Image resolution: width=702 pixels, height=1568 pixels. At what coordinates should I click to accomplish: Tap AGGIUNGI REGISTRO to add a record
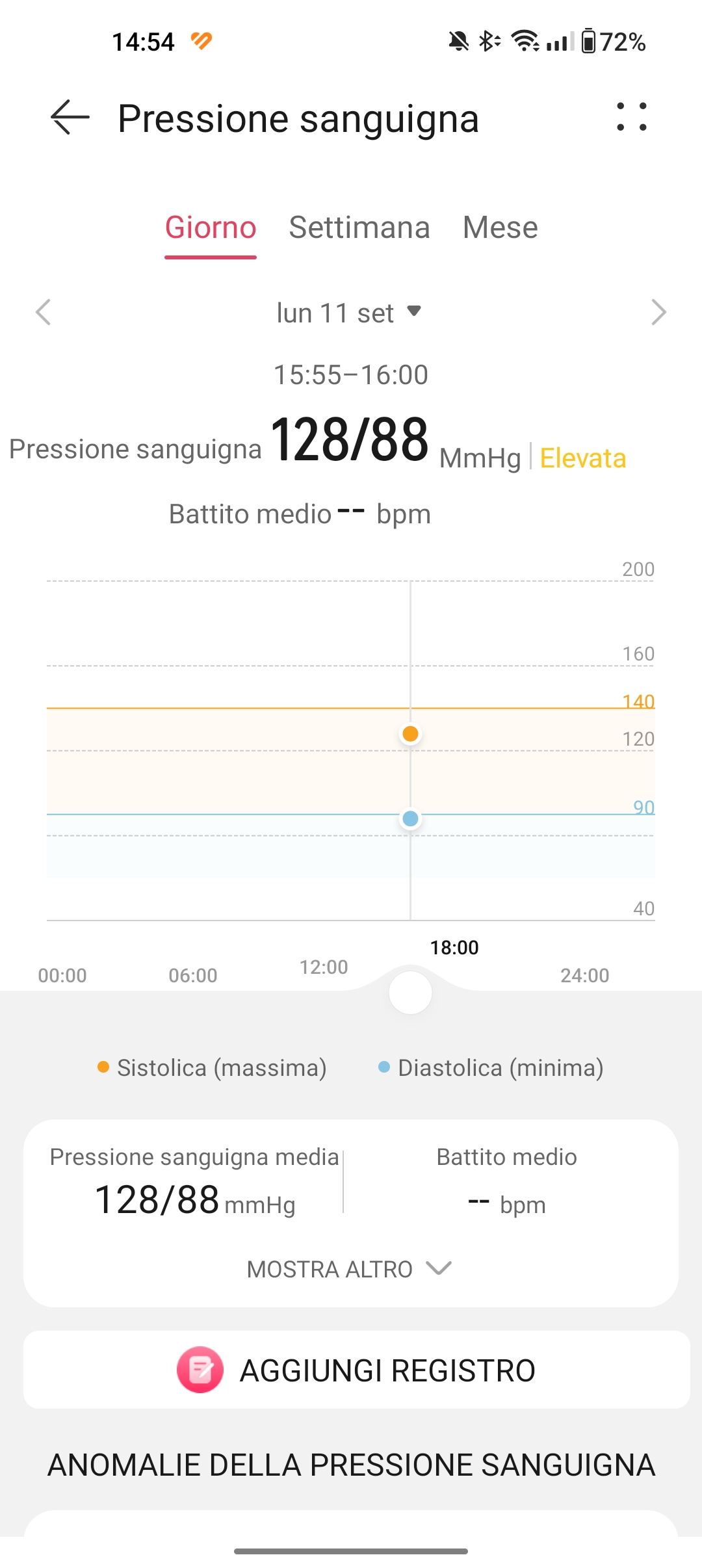356,1370
